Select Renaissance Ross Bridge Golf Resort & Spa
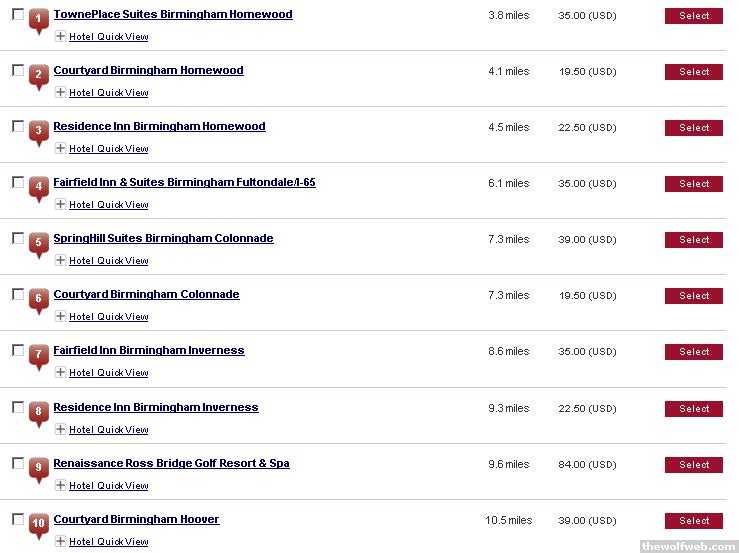739x553 pixels. (693, 465)
